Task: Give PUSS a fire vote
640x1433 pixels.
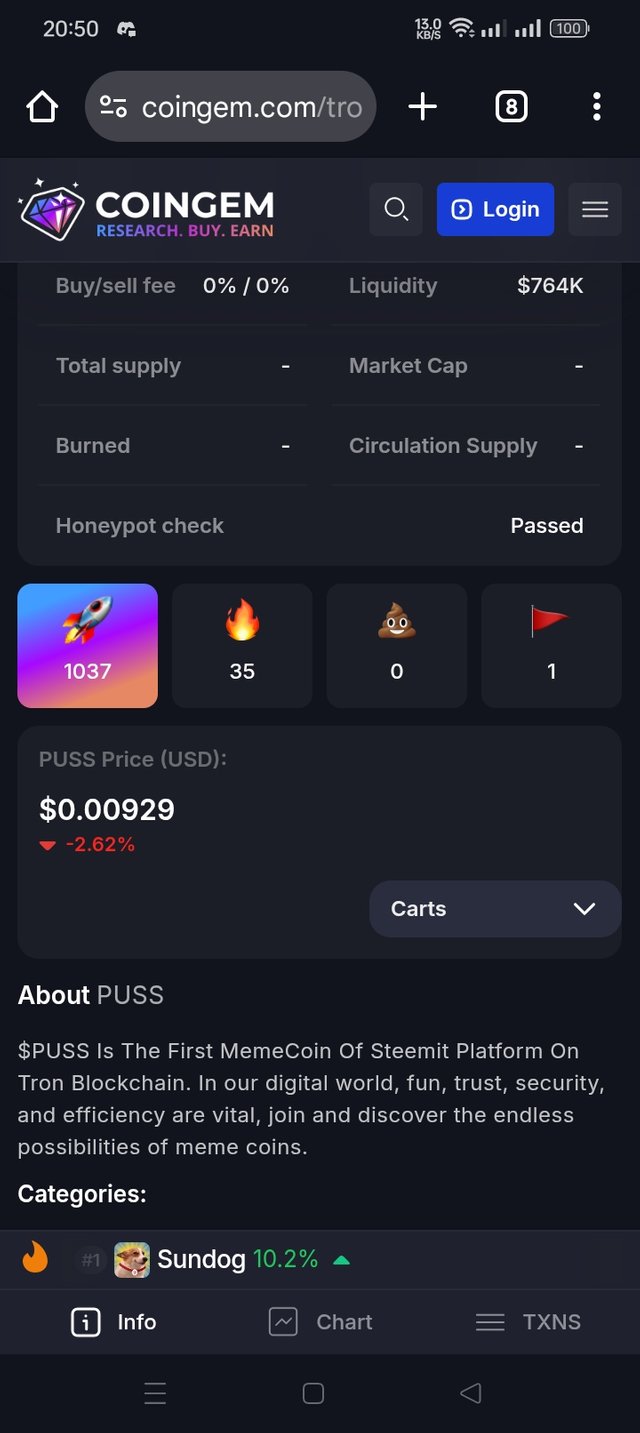Action: (242, 646)
